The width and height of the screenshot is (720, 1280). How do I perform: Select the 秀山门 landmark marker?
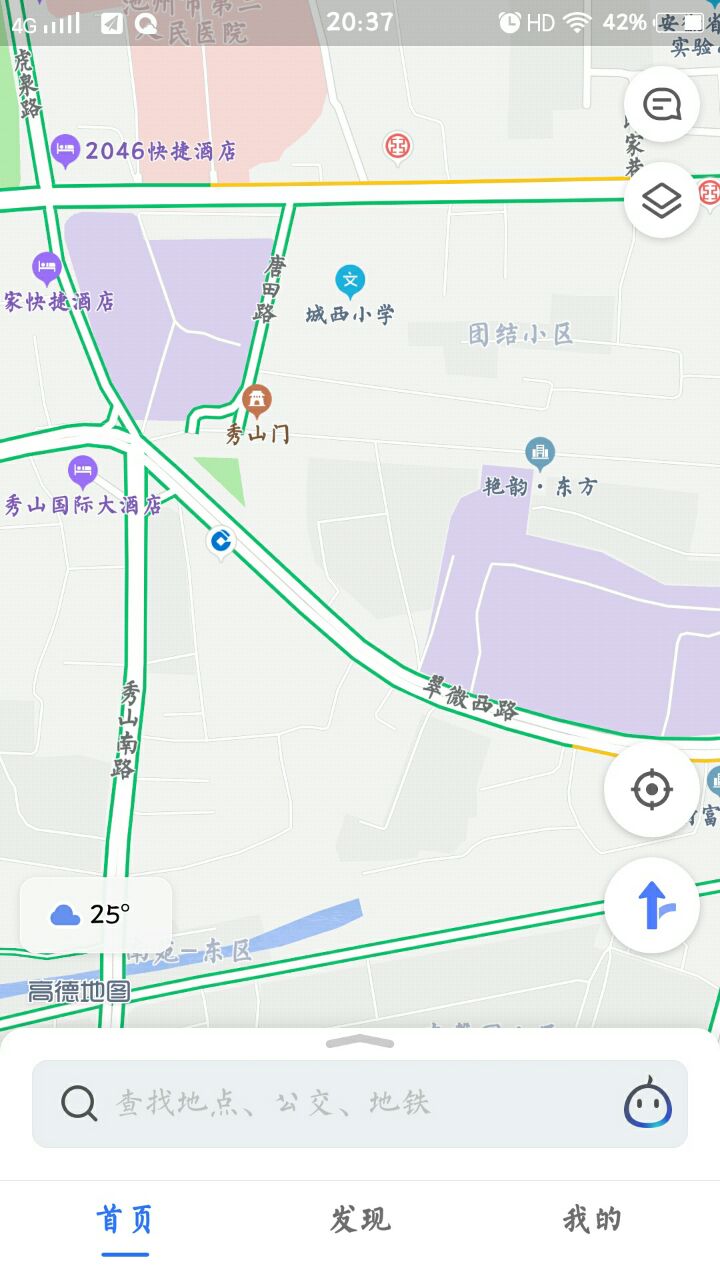click(x=257, y=401)
